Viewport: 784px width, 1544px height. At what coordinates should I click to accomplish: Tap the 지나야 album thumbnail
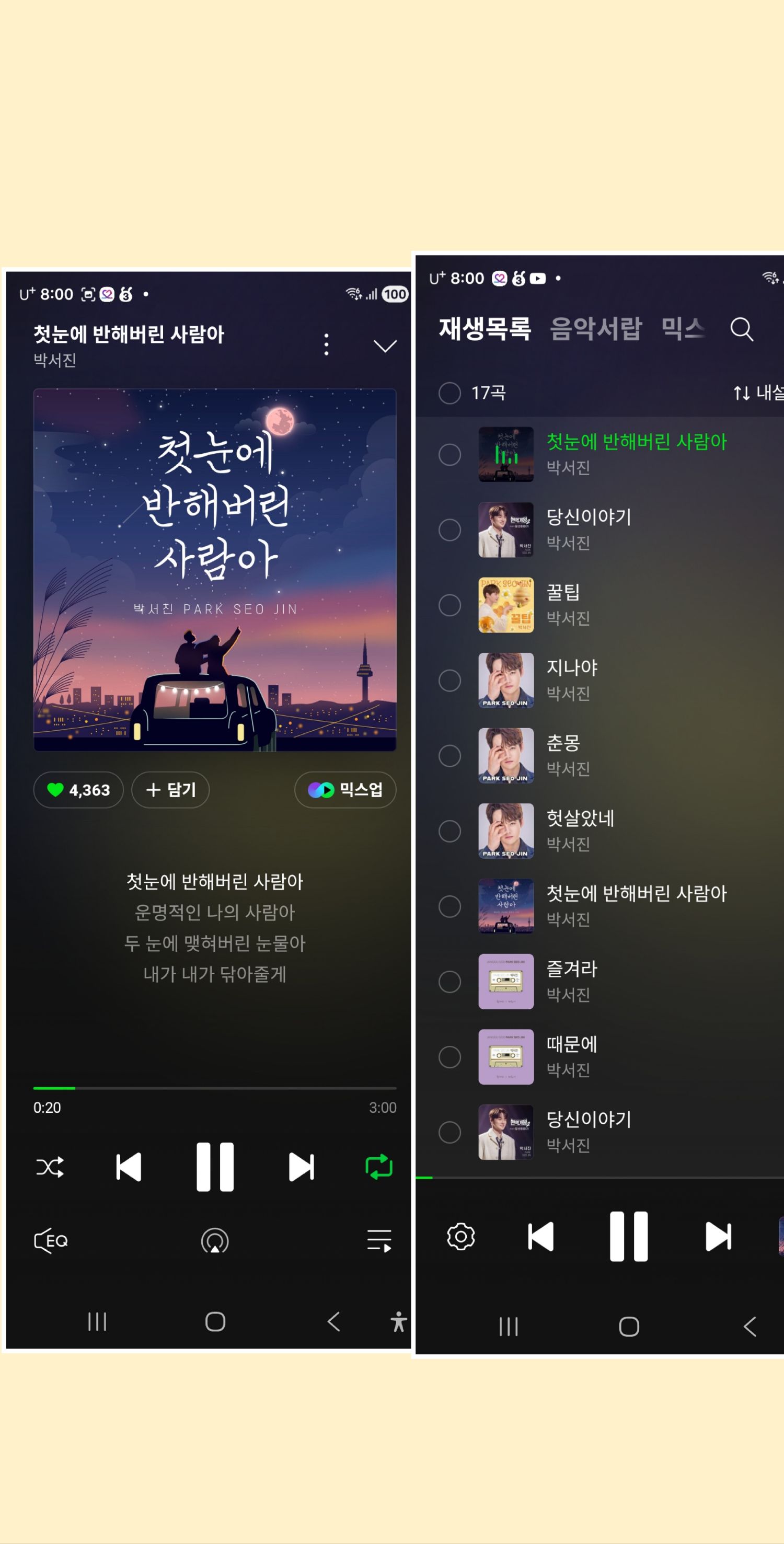click(505, 681)
